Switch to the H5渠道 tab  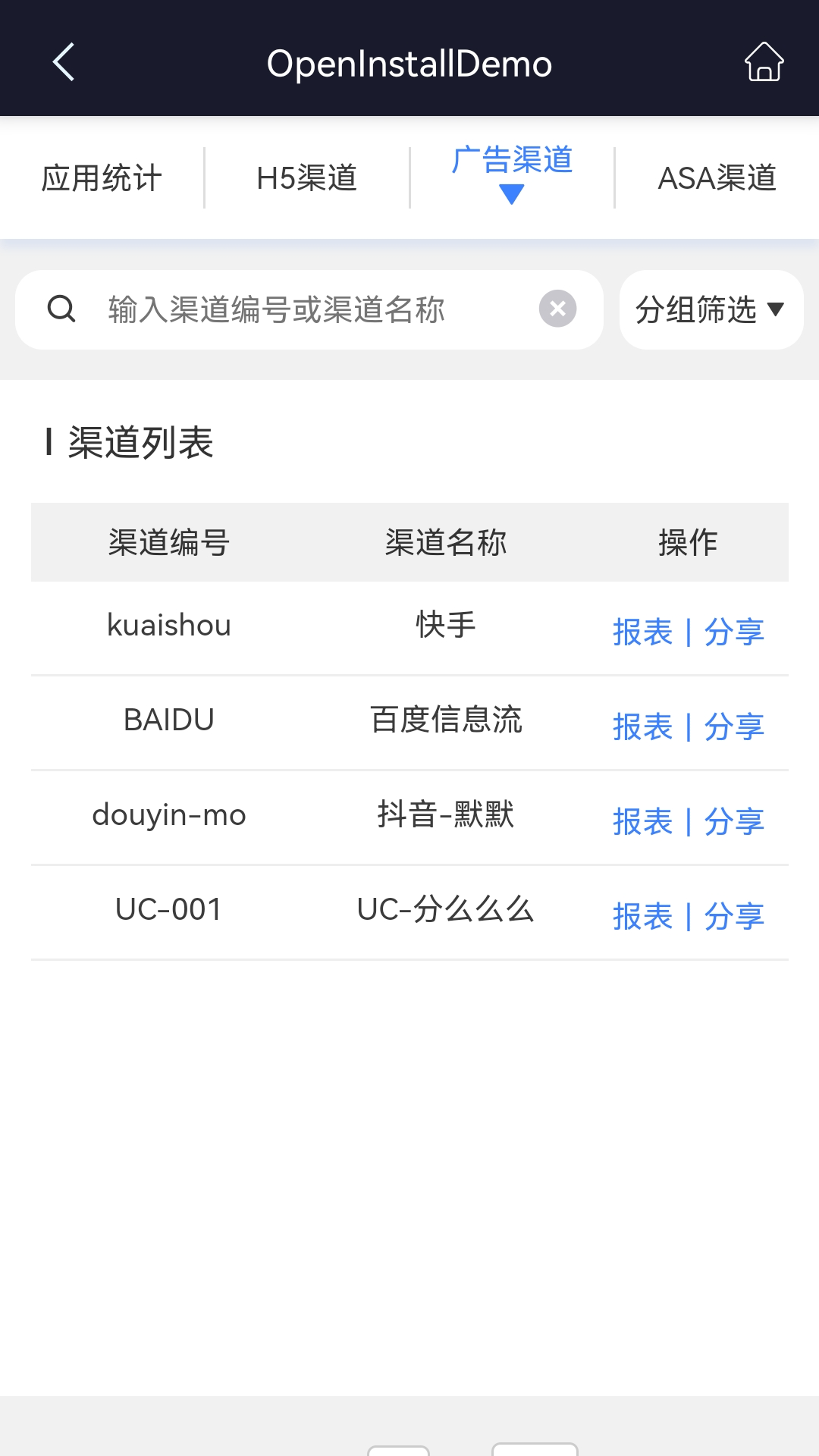point(307,178)
